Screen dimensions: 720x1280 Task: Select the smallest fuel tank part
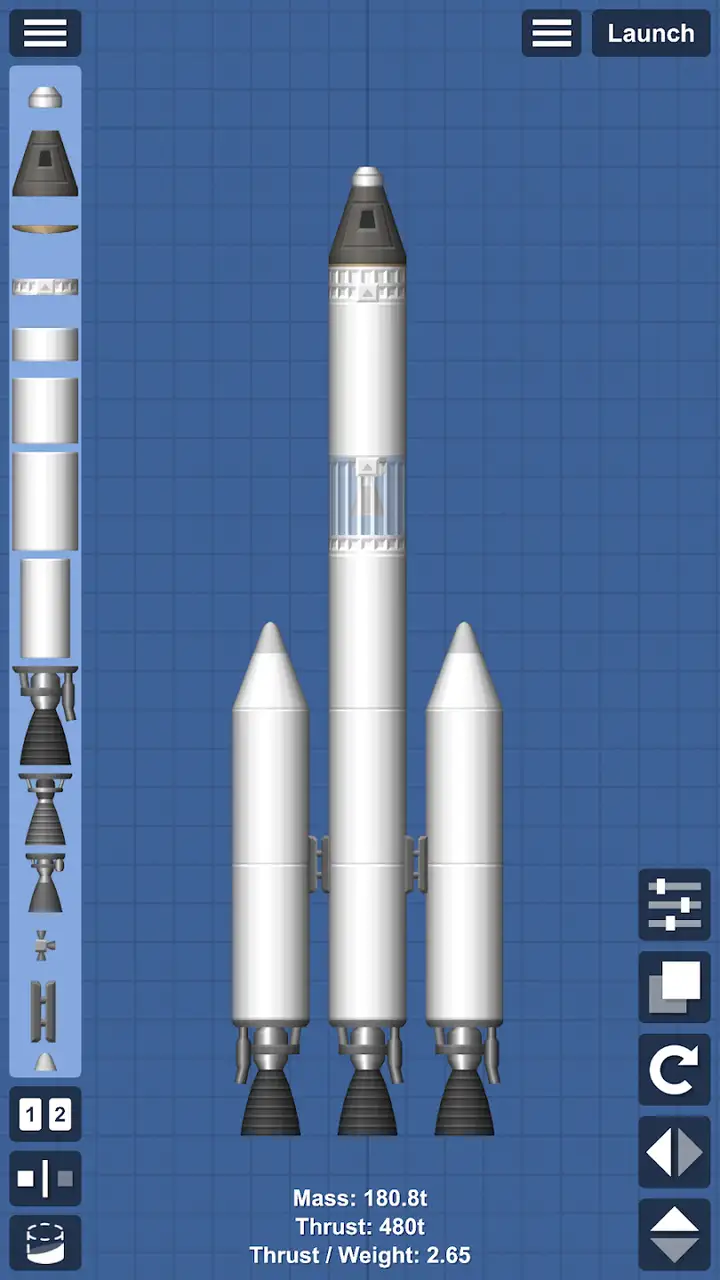click(x=45, y=344)
